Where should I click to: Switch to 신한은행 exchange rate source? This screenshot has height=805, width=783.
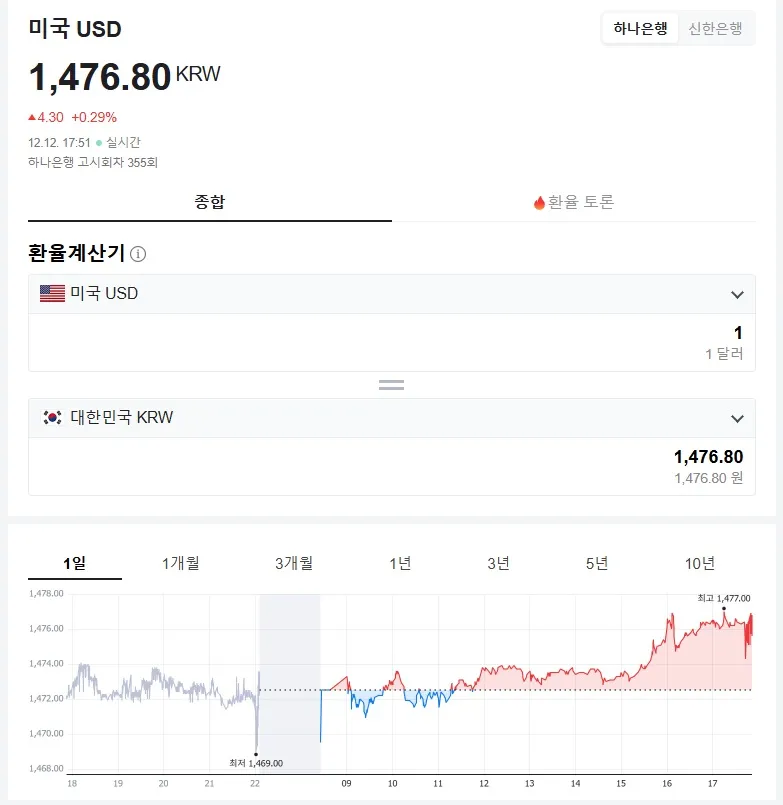(x=715, y=29)
